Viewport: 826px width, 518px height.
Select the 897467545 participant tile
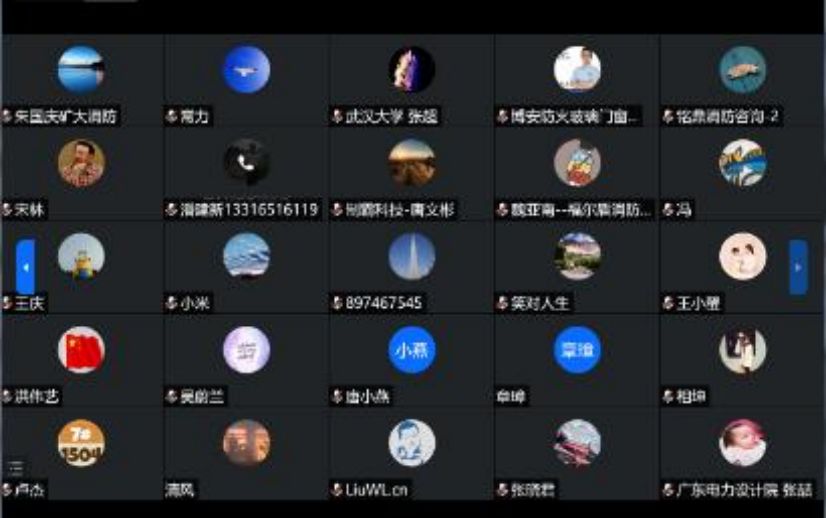[411, 266]
